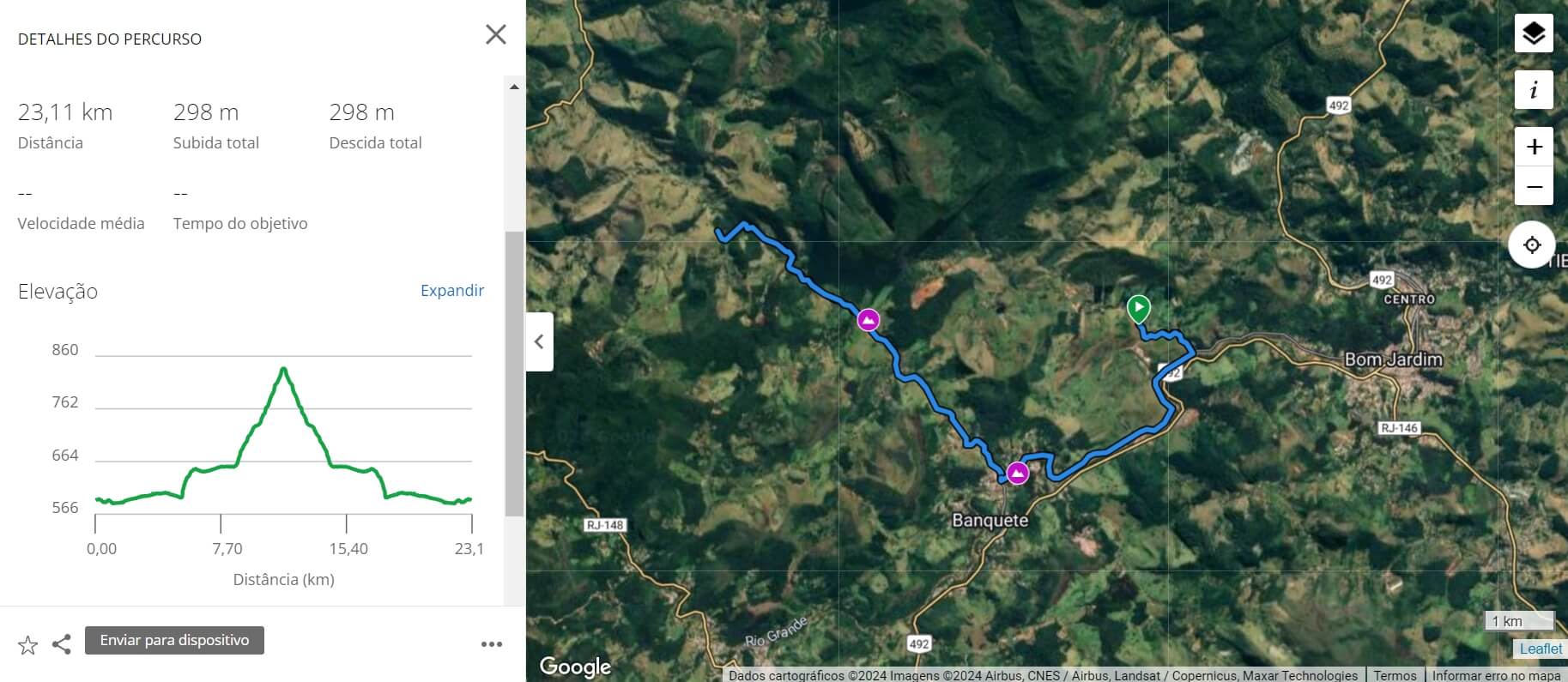Select the green route start marker
This screenshot has width=1568, height=682.
[x=1138, y=308]
